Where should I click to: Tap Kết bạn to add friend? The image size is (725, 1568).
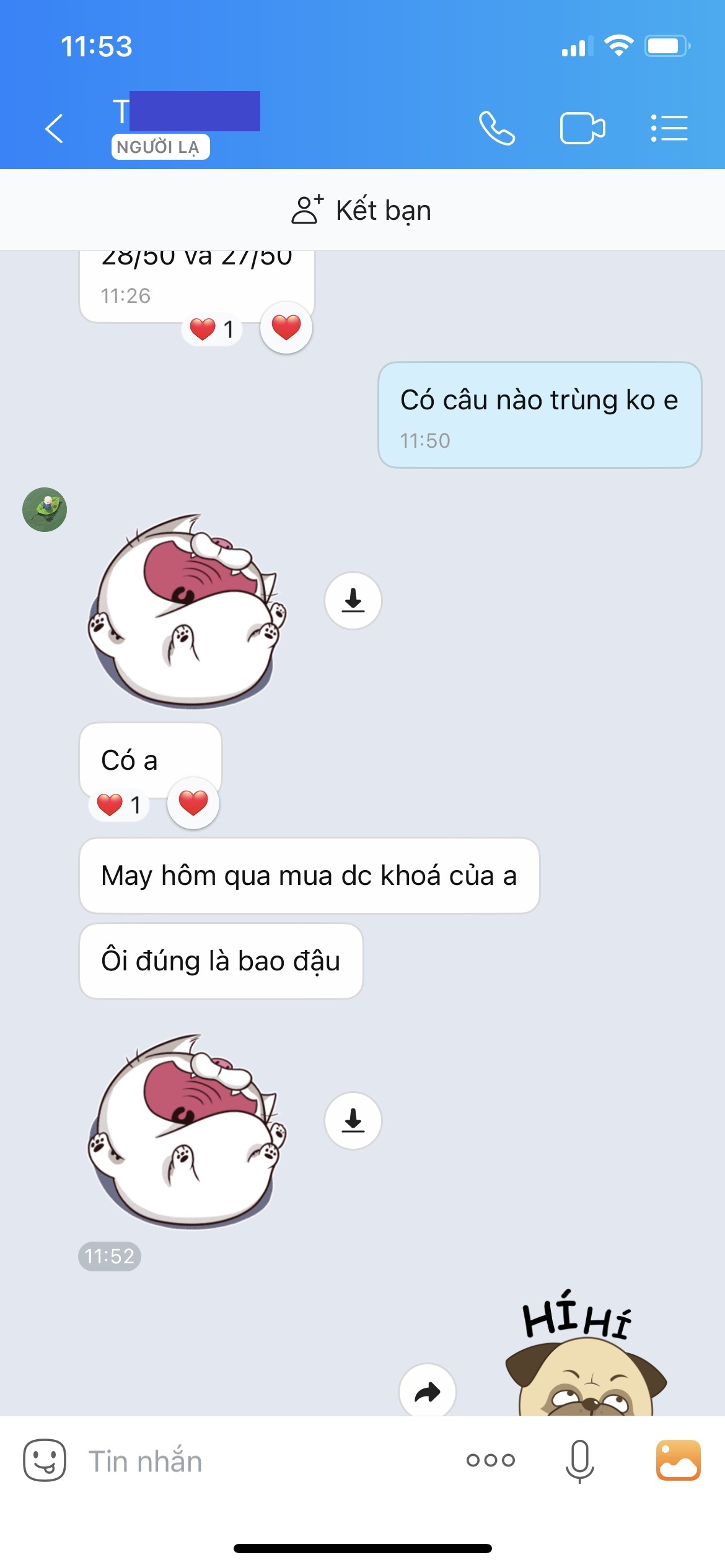tap(362, 210)
